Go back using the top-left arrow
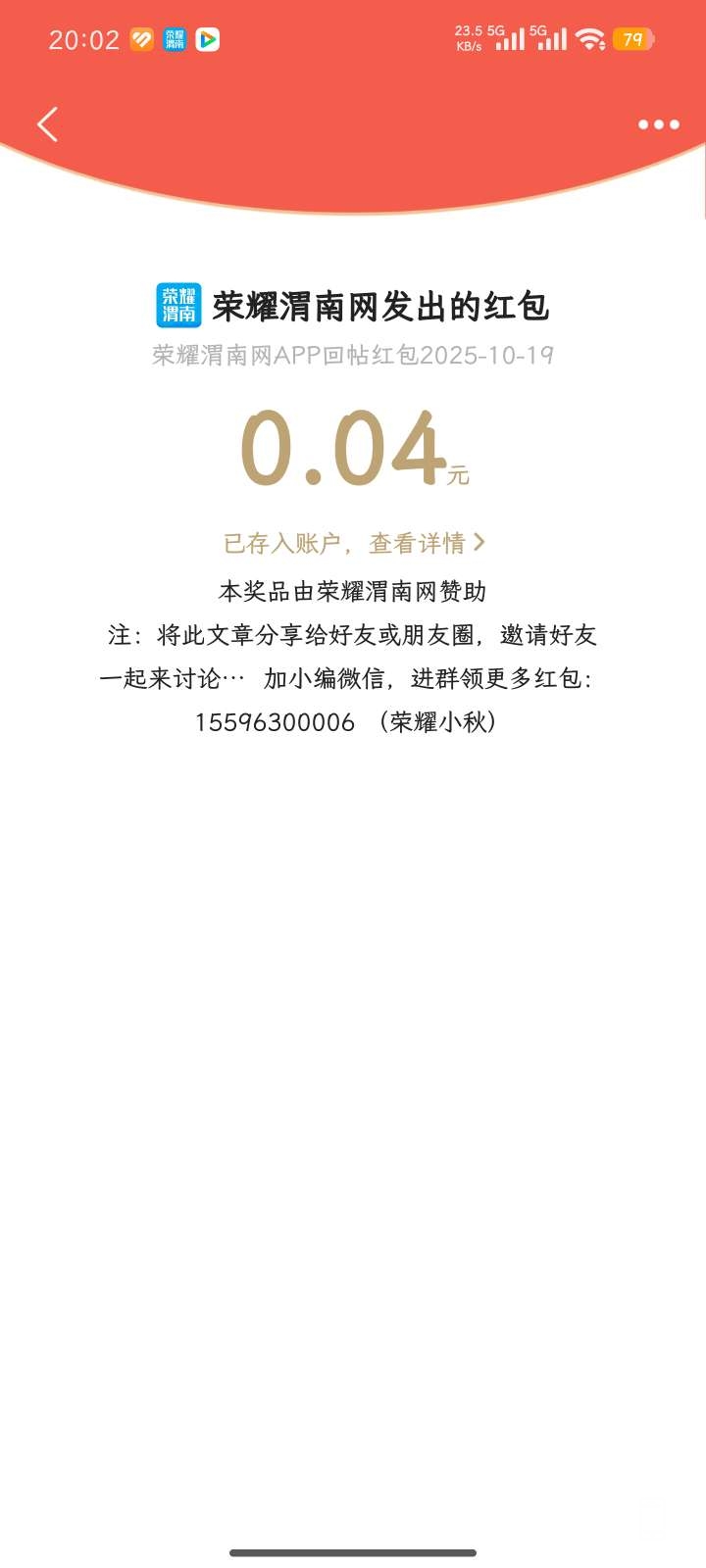 point(47,124)
